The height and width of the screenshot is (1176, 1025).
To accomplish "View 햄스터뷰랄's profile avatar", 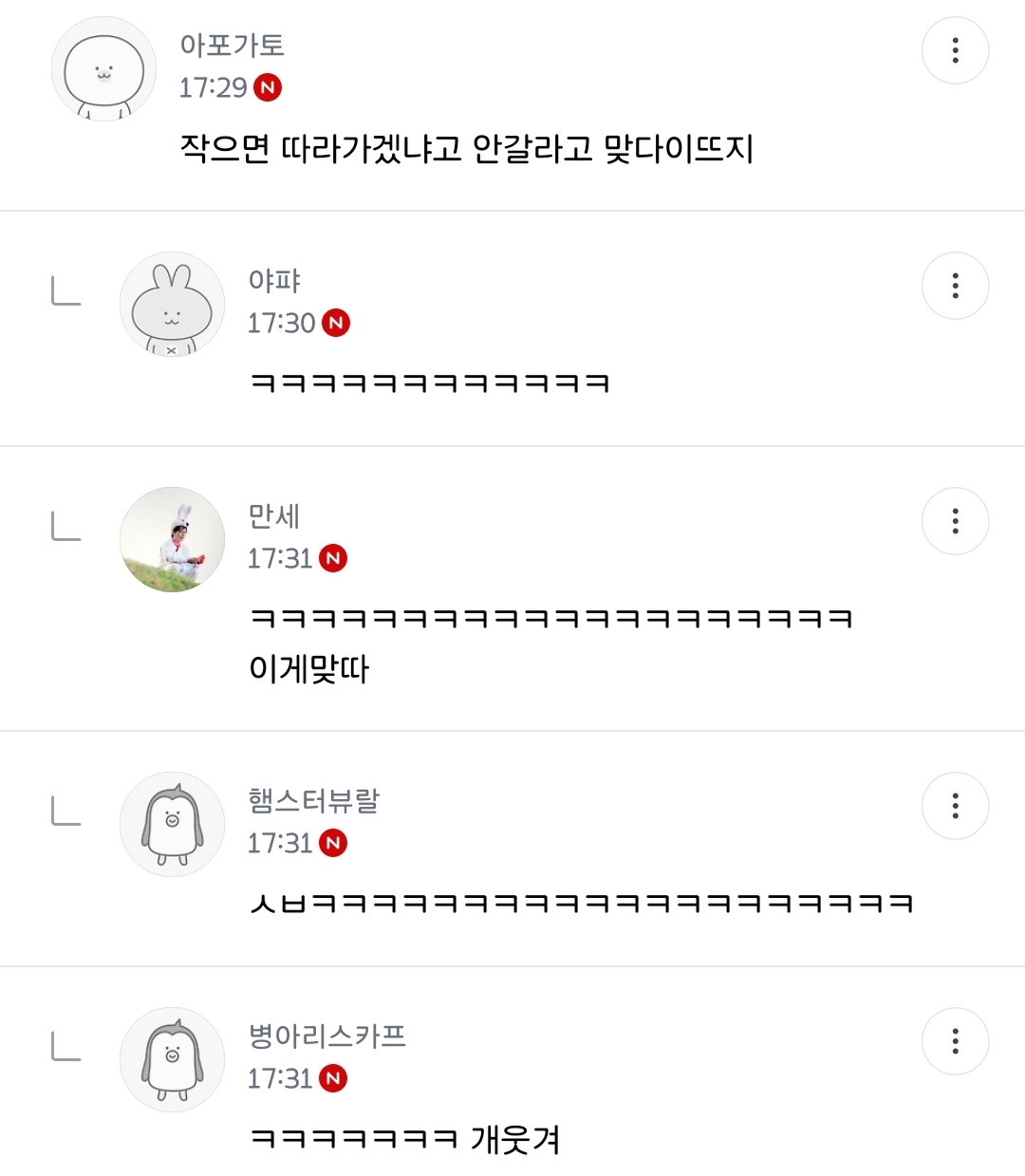I will coord(172,825).
